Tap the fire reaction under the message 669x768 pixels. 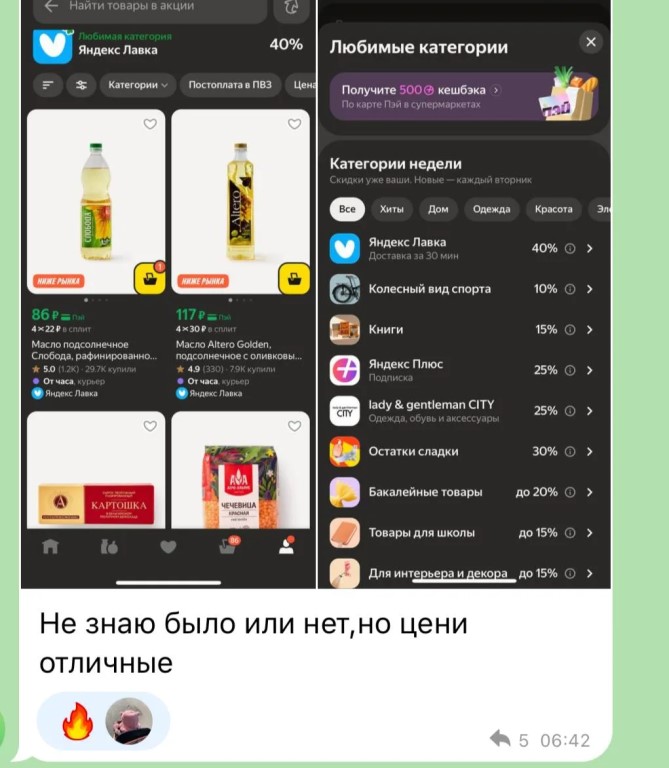tap(78, 722)
